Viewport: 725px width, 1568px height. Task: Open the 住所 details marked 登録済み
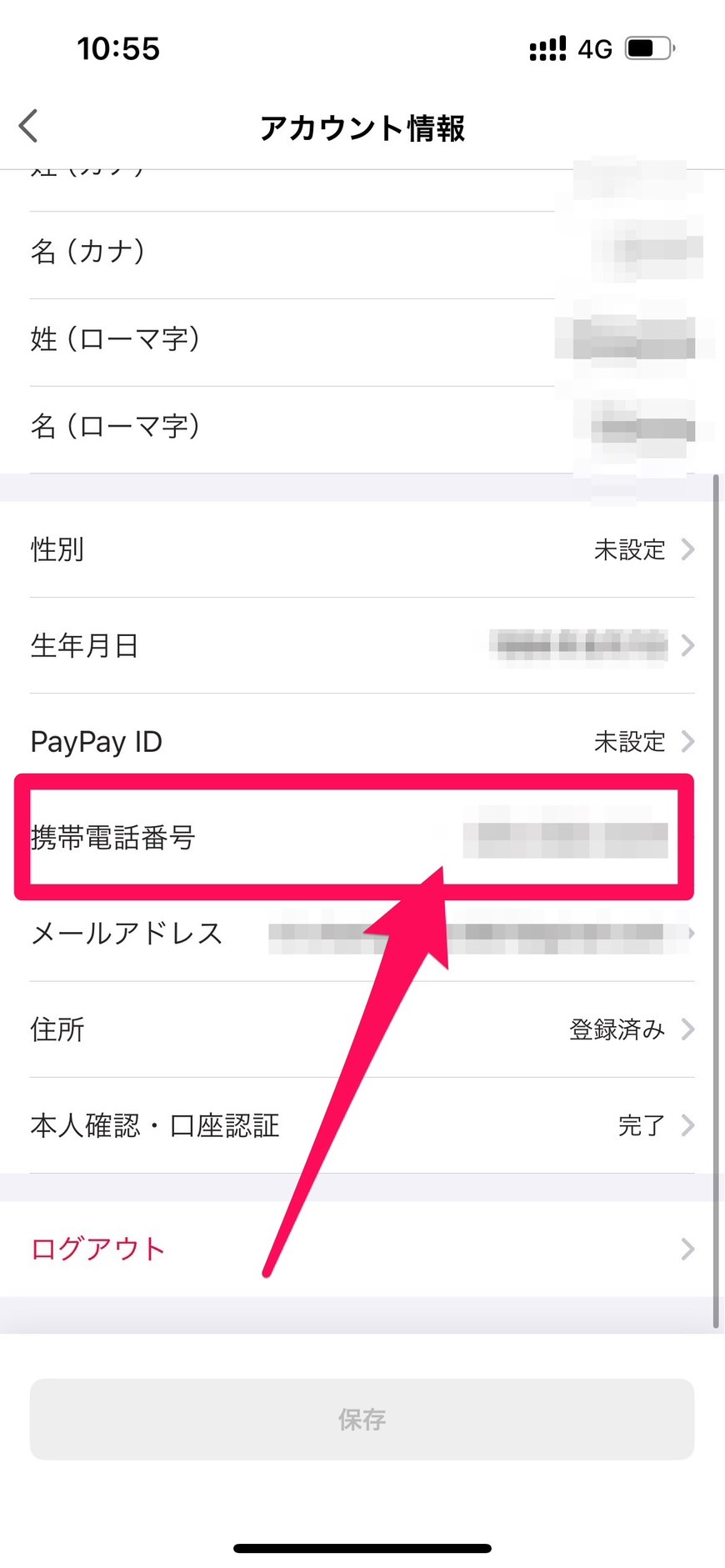(x=362, y=1029)
